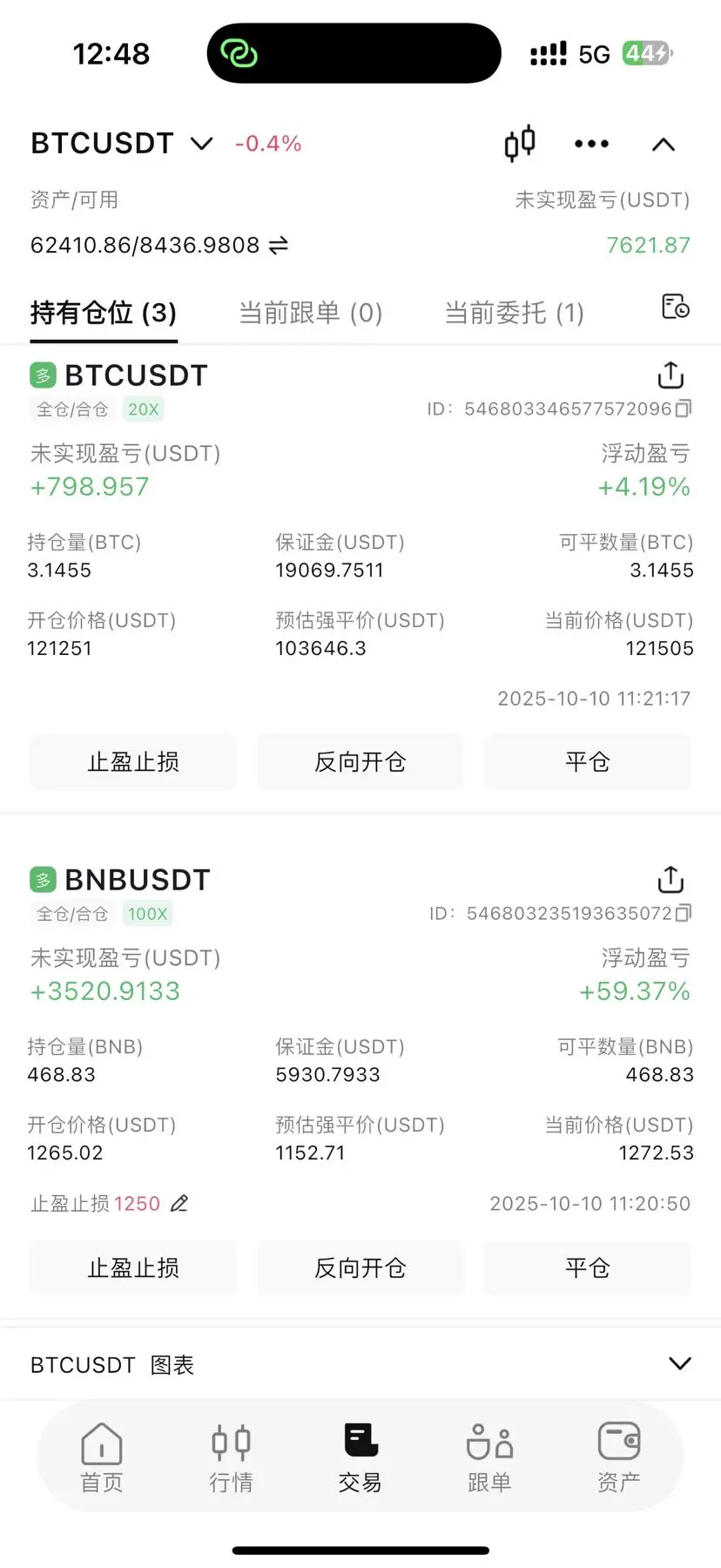The image size is (721, 1568).
Task: Copy the BTCUSDT position ID
Action: coord(684,409)
